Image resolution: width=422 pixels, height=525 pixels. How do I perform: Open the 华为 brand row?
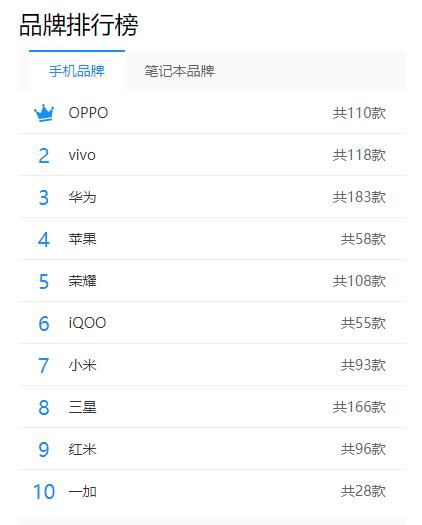pos(212,197)
